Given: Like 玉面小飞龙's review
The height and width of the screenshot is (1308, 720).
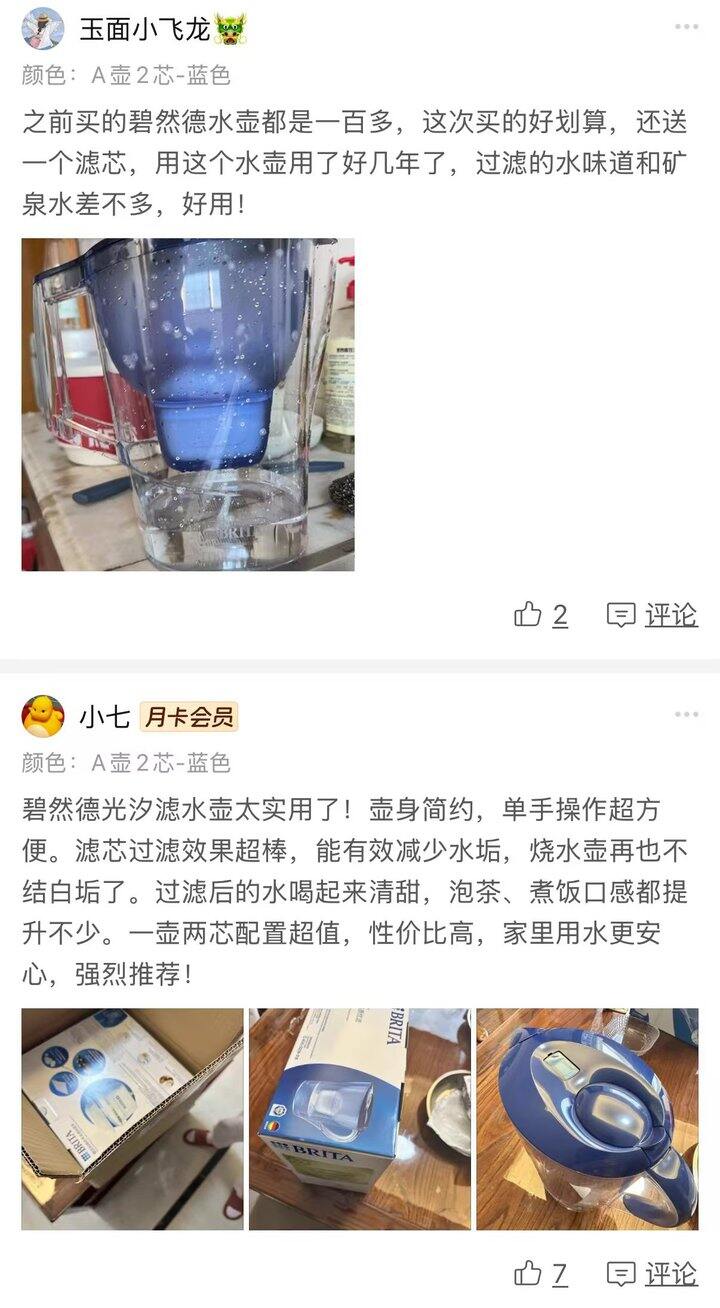Looking at the screenshot, I should (540, 615).
